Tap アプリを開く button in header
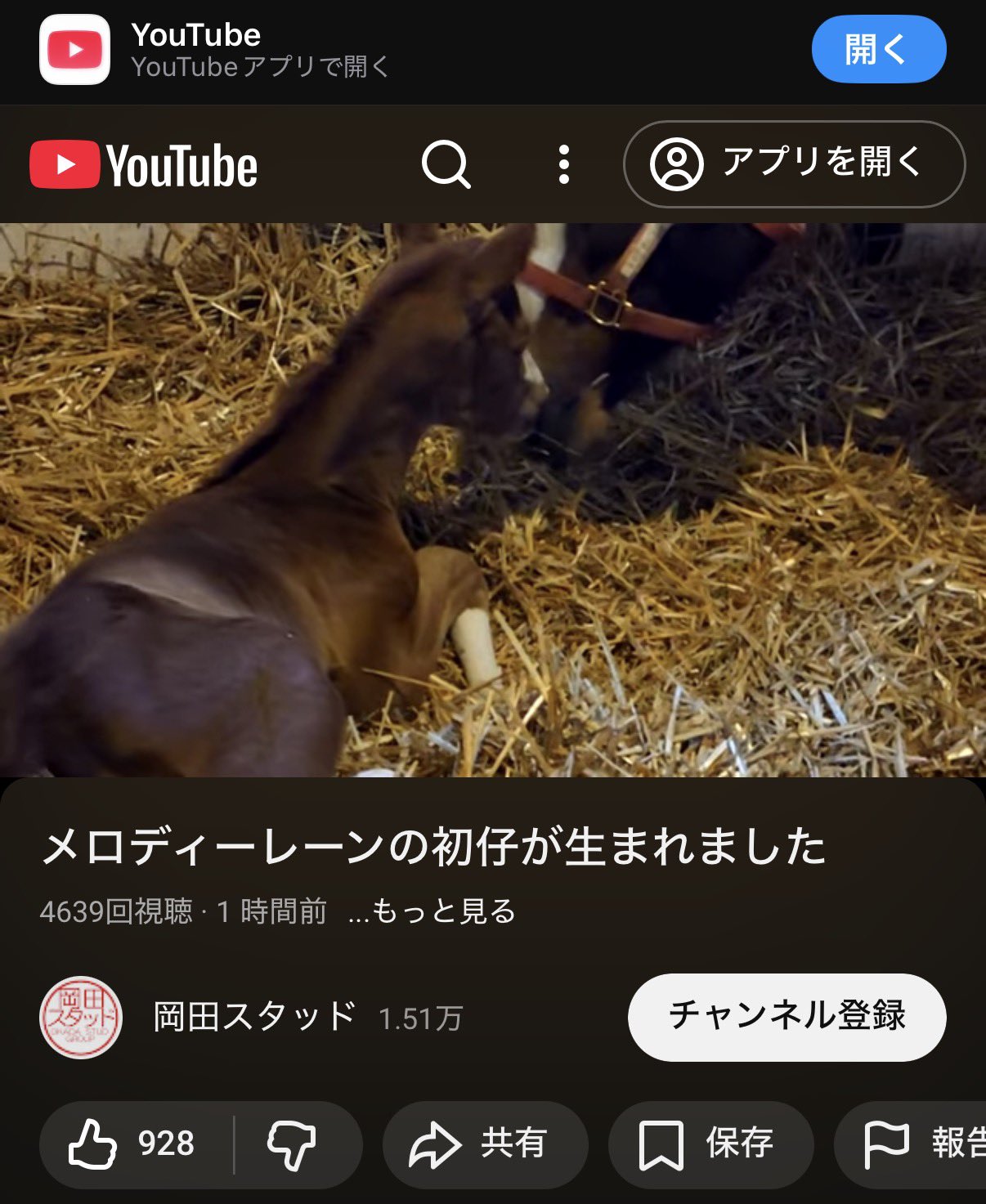The height and width of the screenshot is (1204, 986). (794, 163)
